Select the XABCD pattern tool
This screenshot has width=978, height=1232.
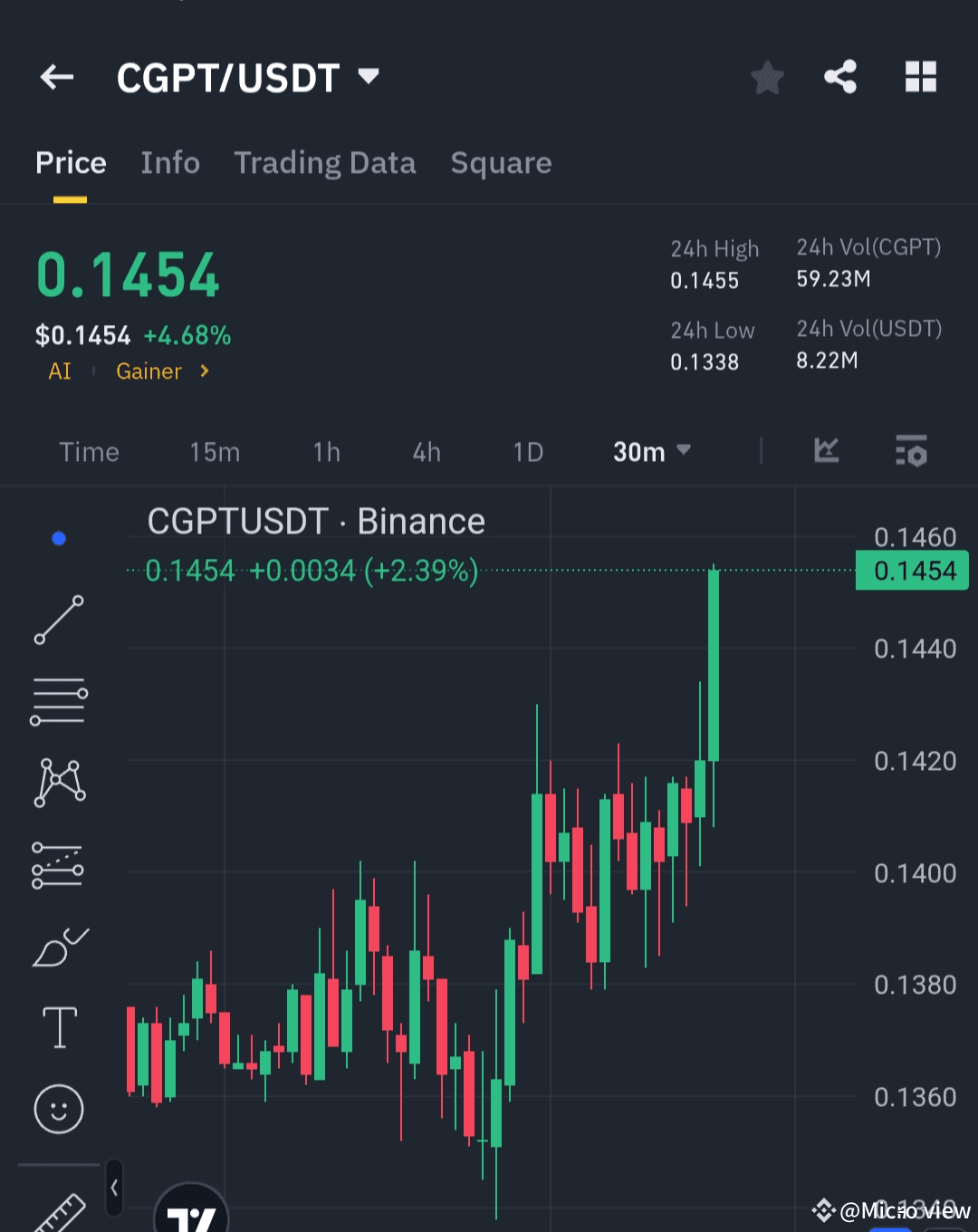[58, 781]
